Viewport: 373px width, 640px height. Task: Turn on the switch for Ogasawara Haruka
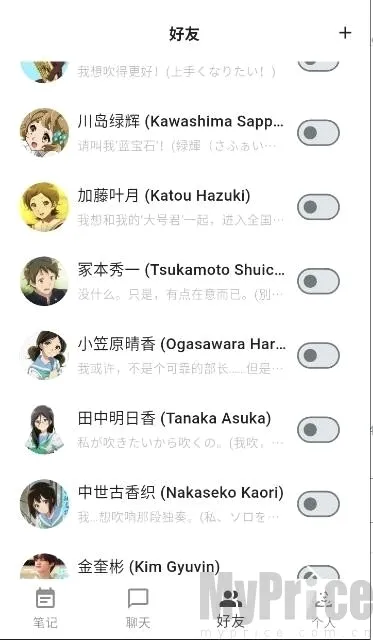point(318,356)
